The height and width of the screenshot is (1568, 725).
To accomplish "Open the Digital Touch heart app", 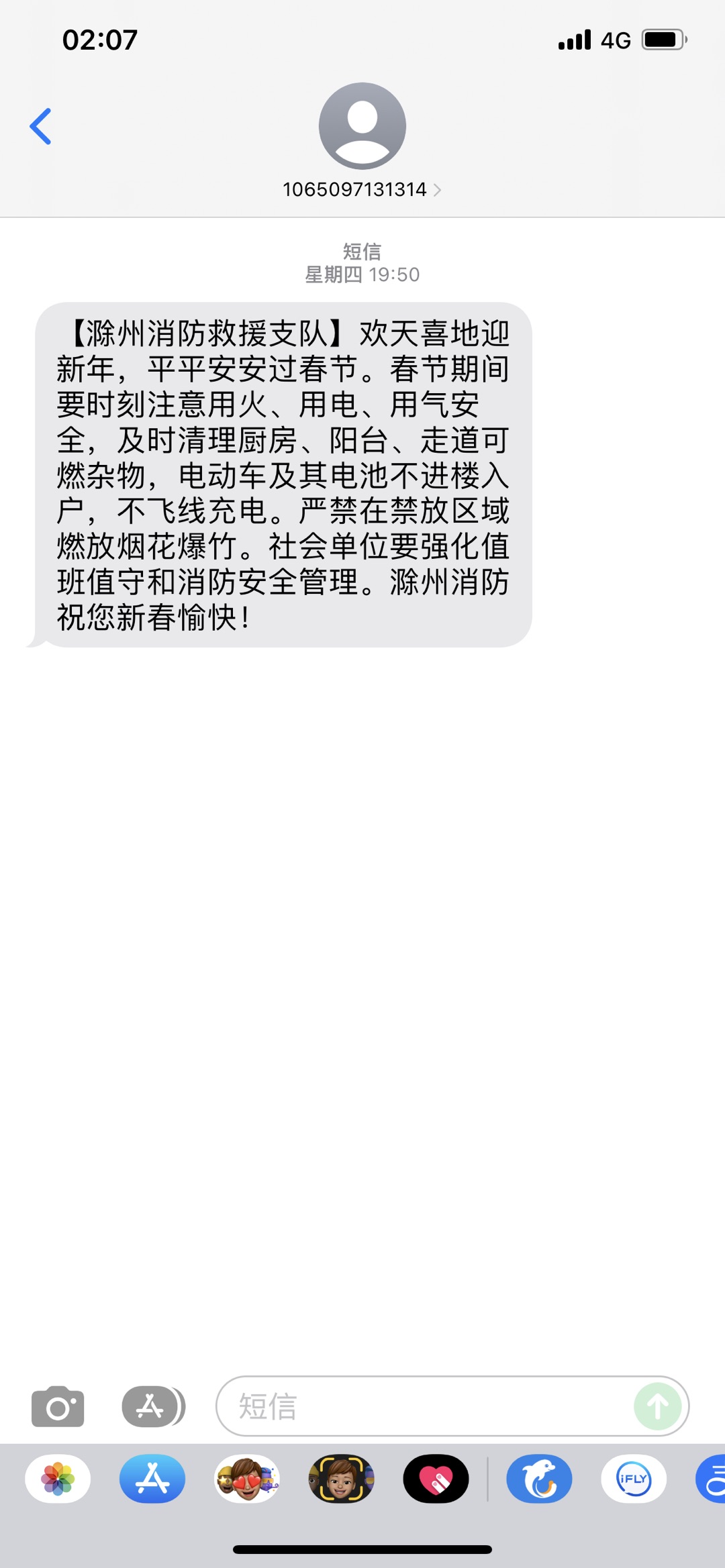I will [436, 1479].
